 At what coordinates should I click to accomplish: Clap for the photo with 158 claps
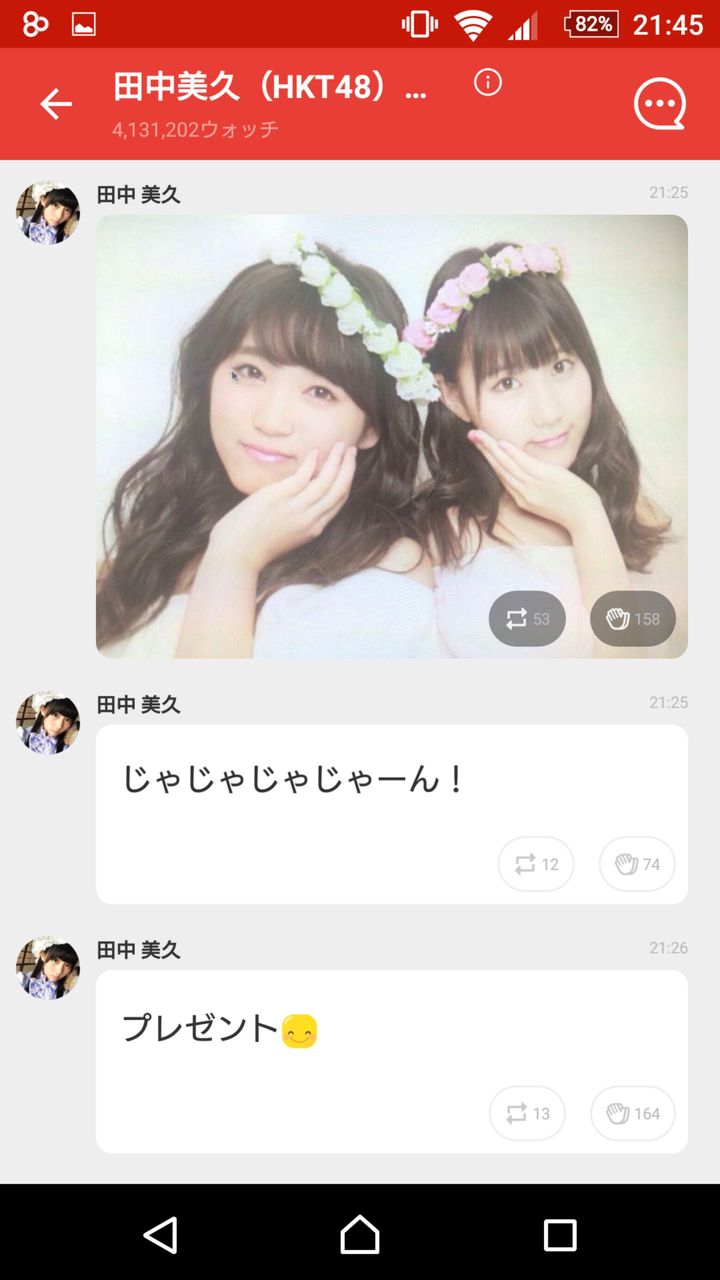pyautogui.click(x=633, y=619)
